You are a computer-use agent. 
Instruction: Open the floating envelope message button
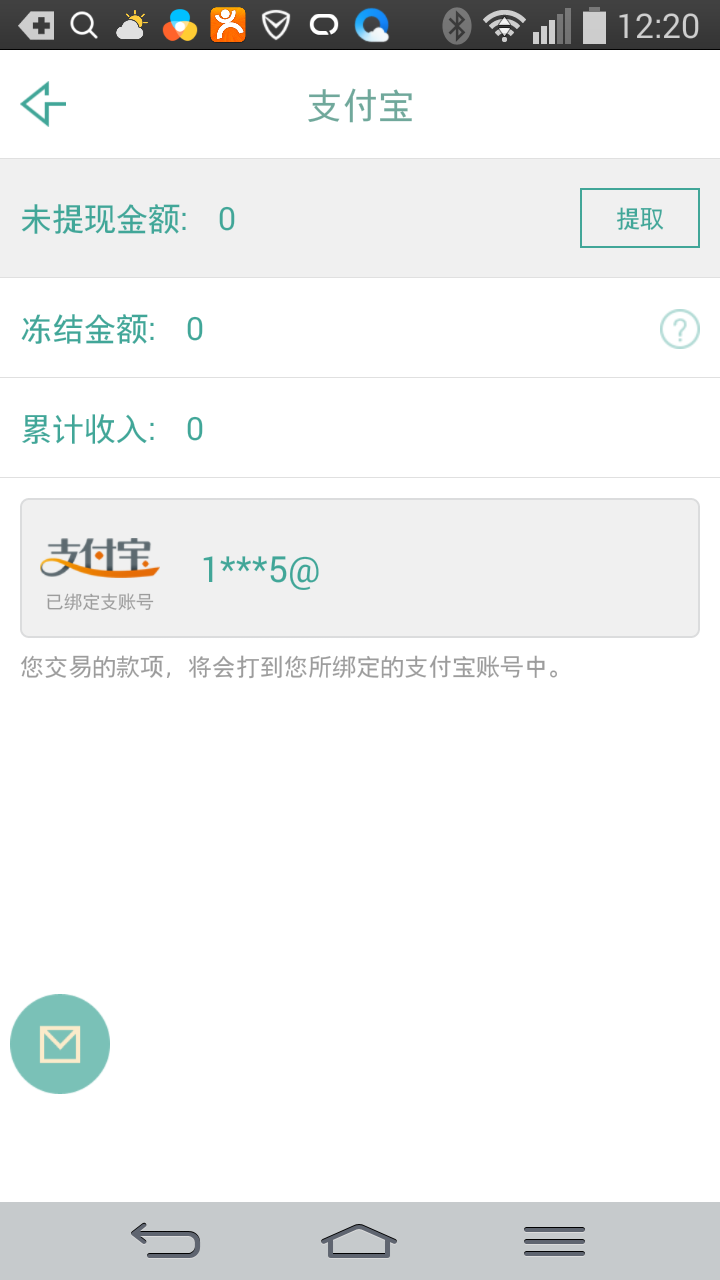pyautogui.click(x=60, y=1044)
